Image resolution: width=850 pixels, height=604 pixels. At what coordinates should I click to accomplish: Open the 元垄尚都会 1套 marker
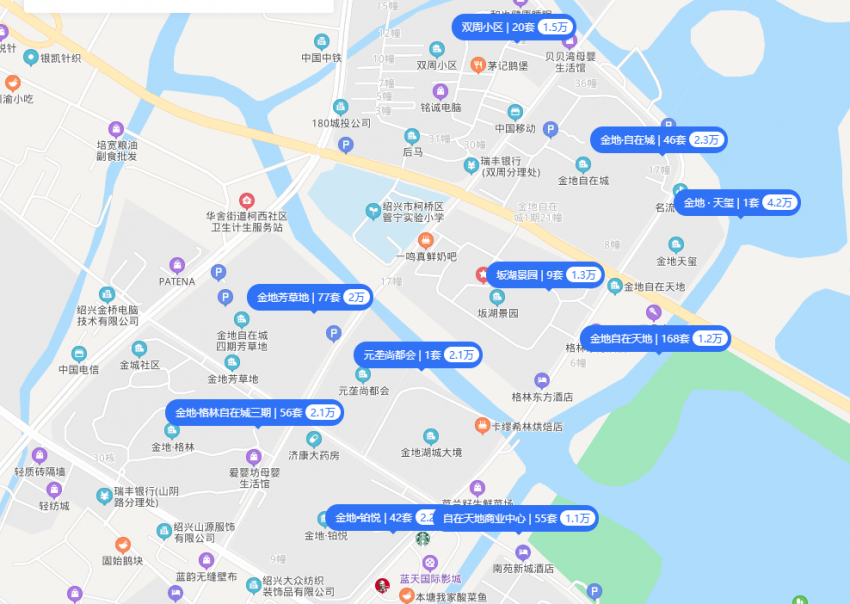coord(418,355)
